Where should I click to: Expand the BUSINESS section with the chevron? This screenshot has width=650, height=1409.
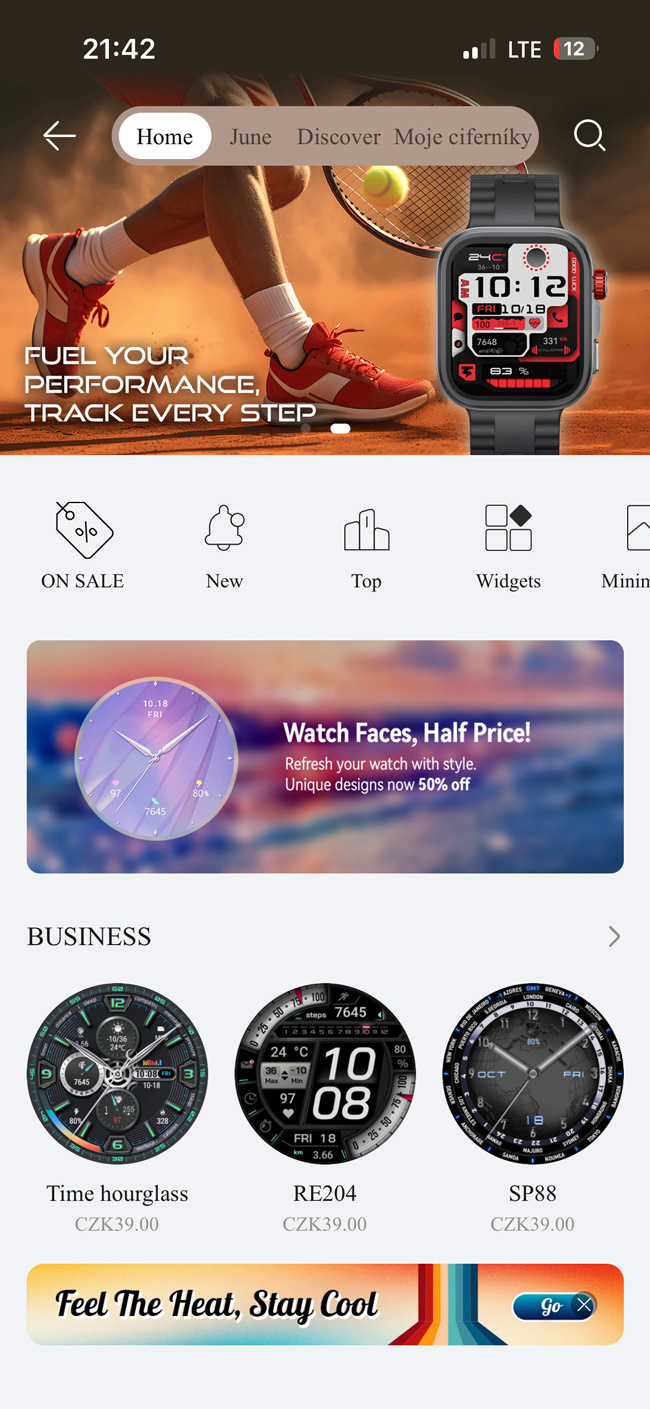[614, 936]
